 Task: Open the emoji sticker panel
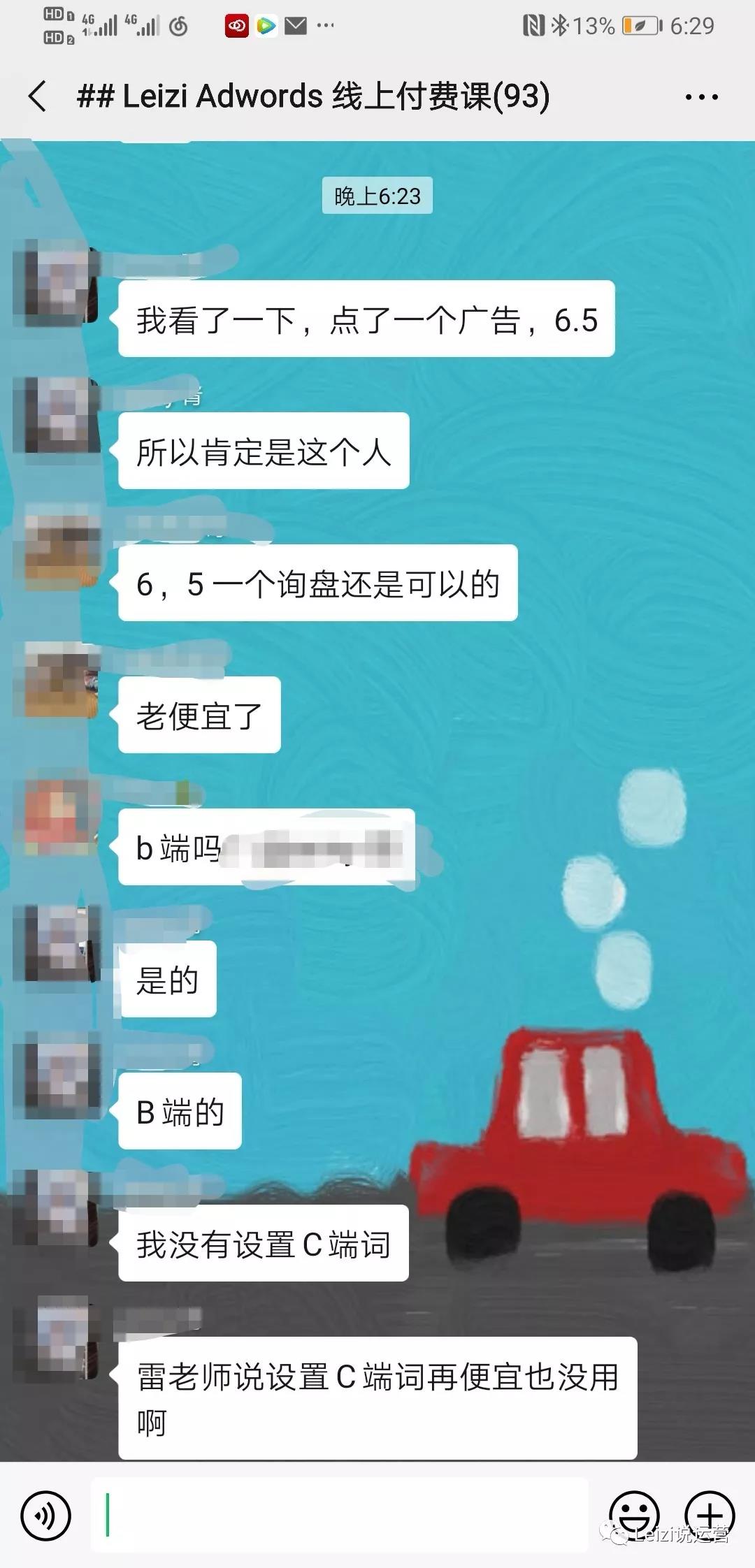(634, 1514)
